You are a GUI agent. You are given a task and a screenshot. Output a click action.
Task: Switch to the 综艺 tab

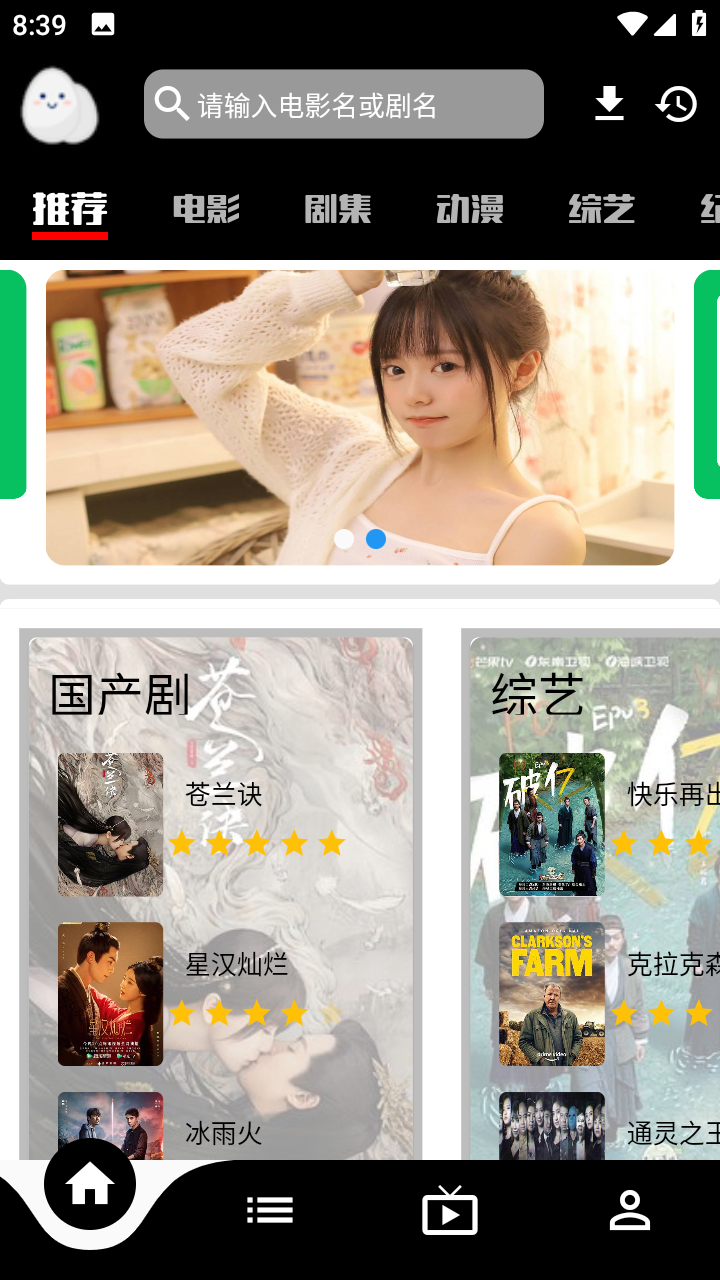pos(602,209)
